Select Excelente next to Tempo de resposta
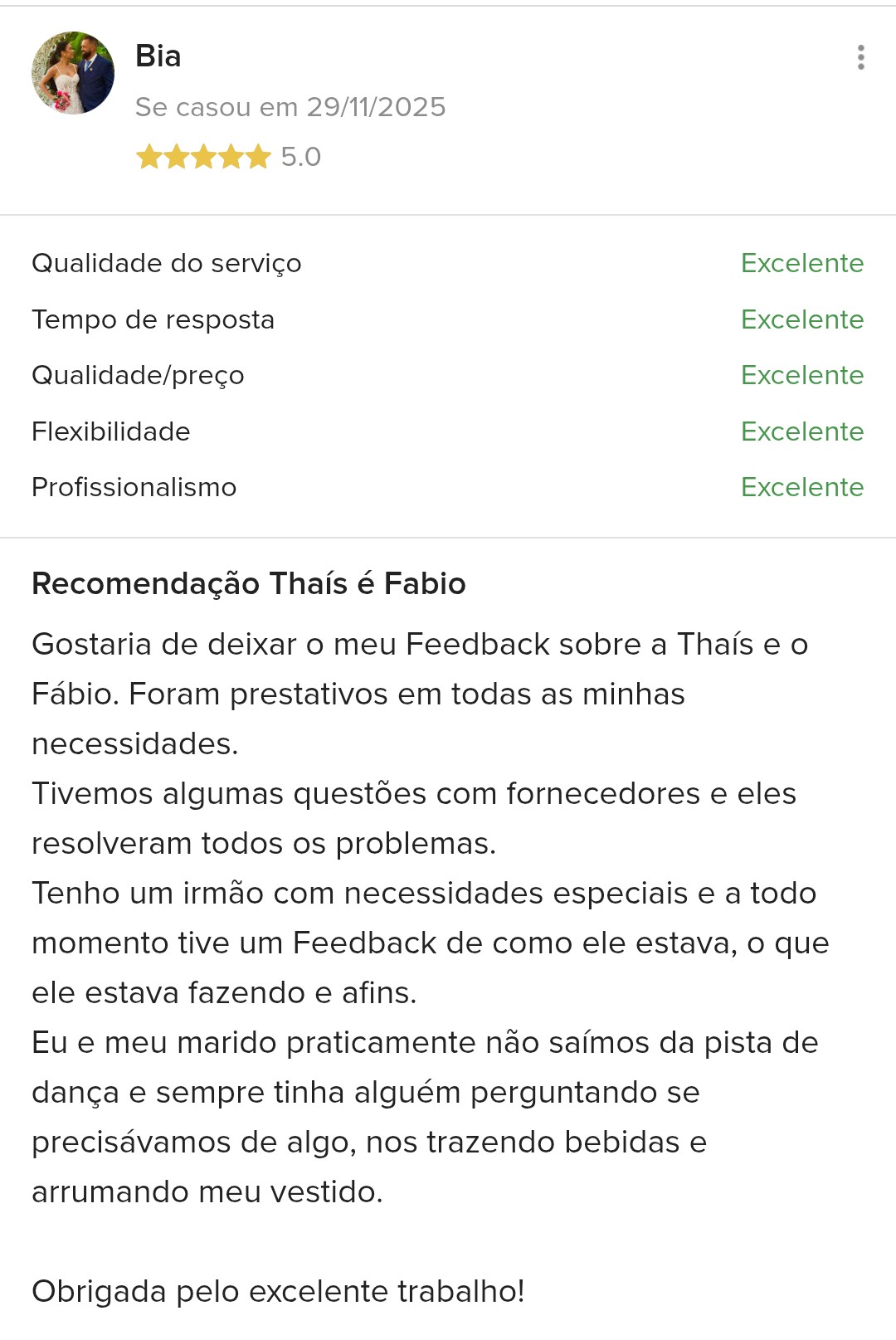Screen dimensions: 896x1340 tap(801, 319)
